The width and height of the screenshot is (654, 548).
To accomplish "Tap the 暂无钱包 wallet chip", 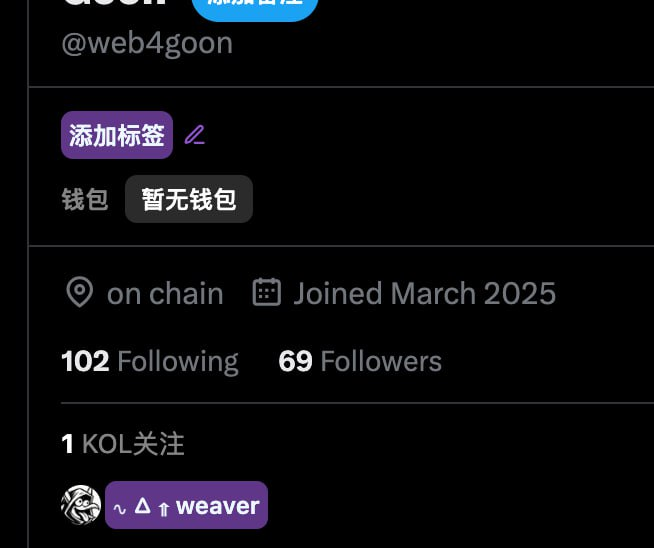I will tap(189, 199).
